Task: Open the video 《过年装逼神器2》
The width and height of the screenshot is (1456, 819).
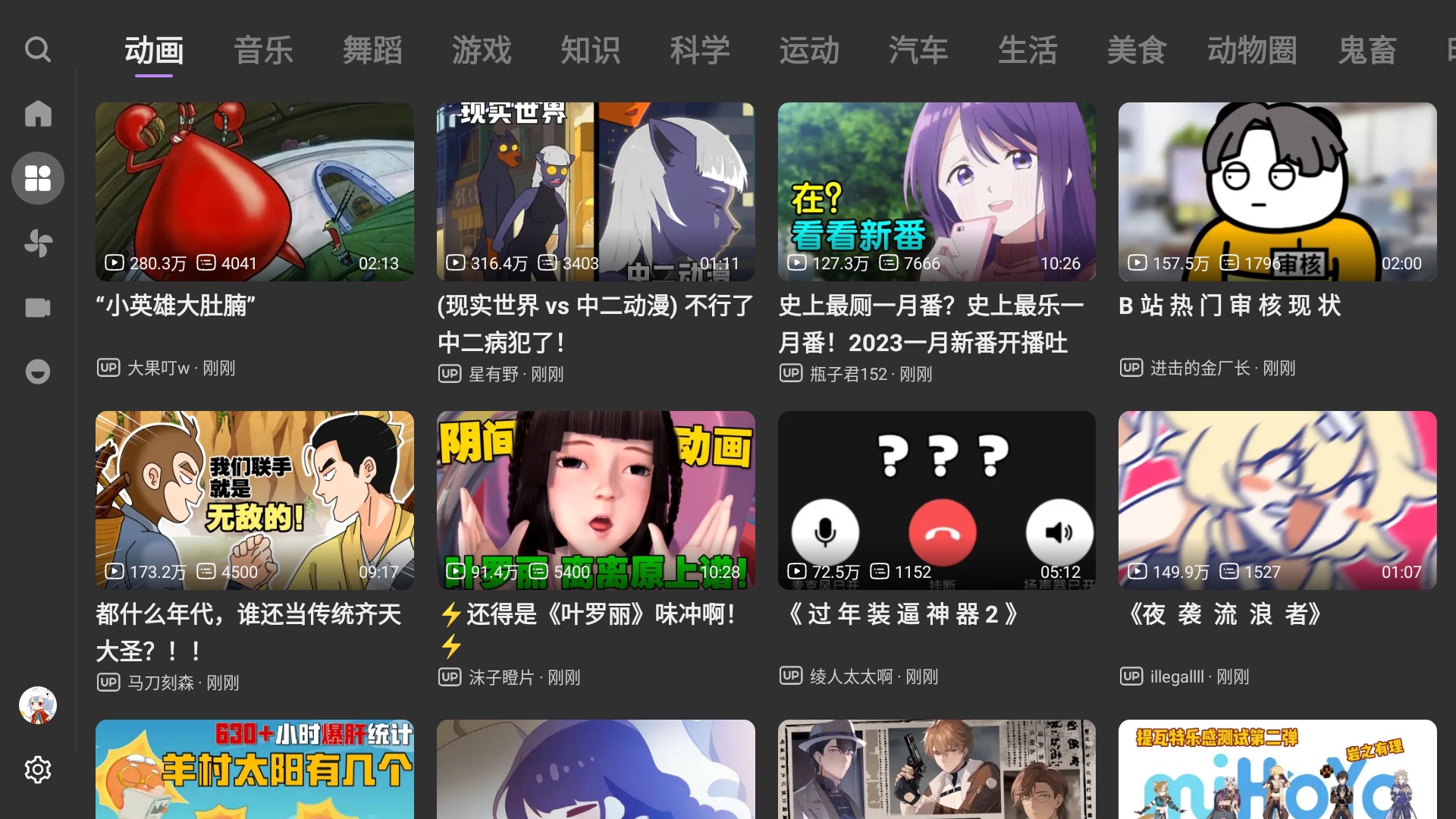Action: 937,500
